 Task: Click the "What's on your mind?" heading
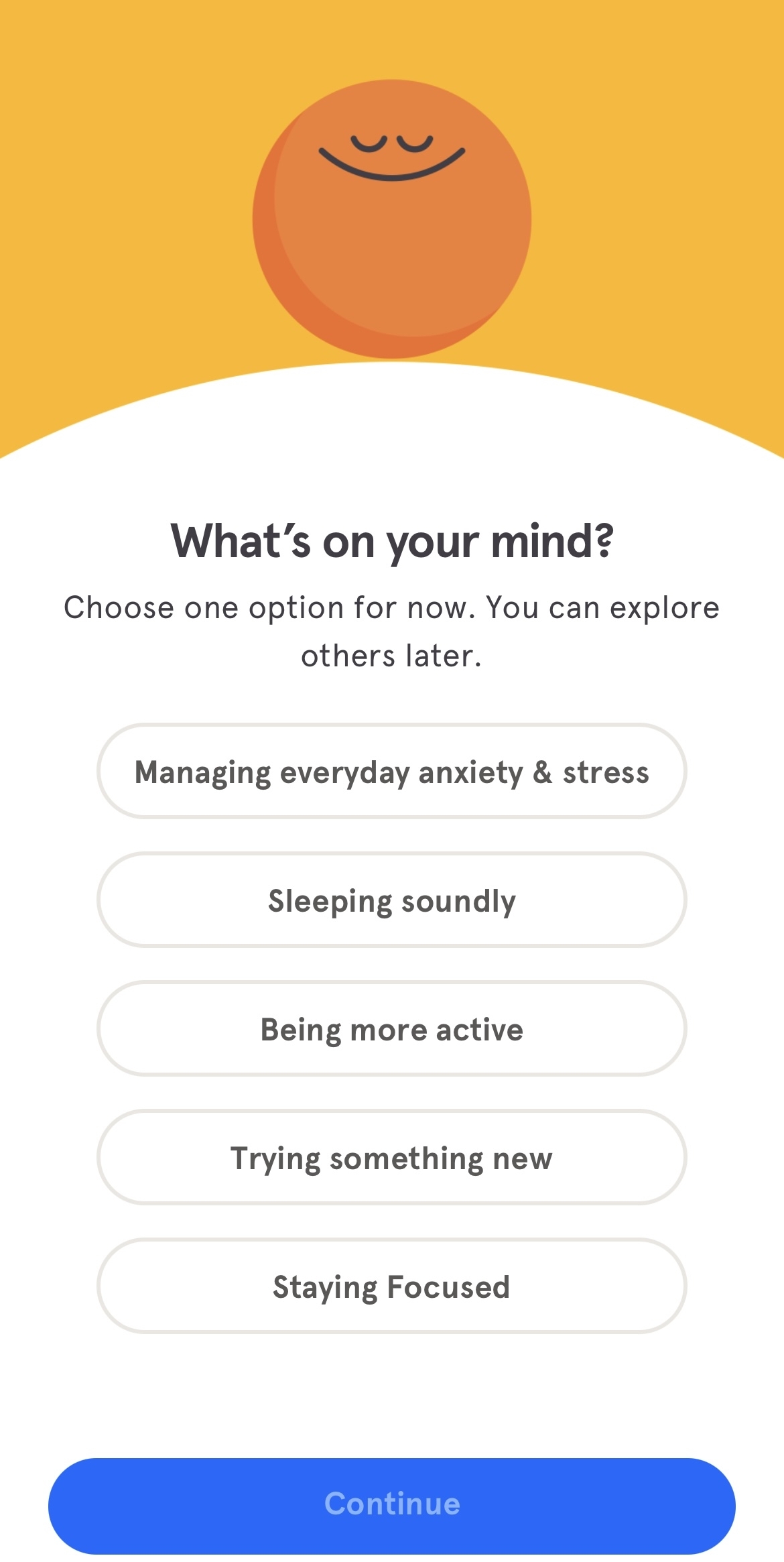[x=392, y=540]
